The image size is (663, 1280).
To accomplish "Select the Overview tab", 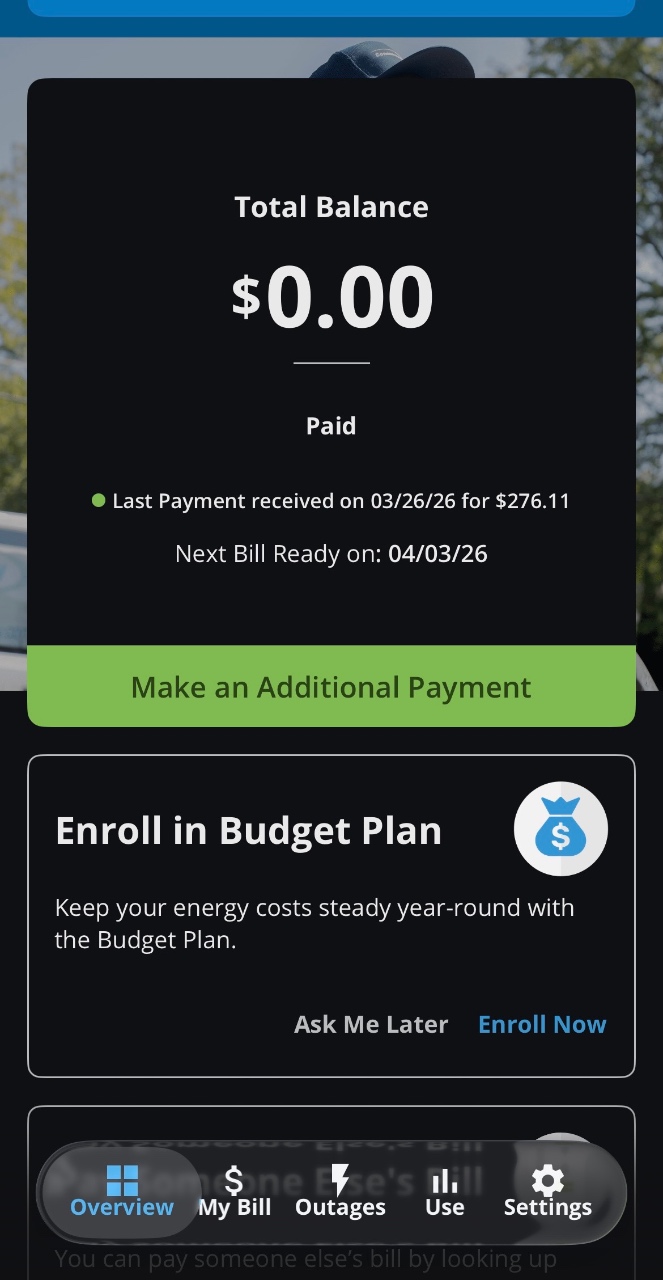I will click(122, 1192).
